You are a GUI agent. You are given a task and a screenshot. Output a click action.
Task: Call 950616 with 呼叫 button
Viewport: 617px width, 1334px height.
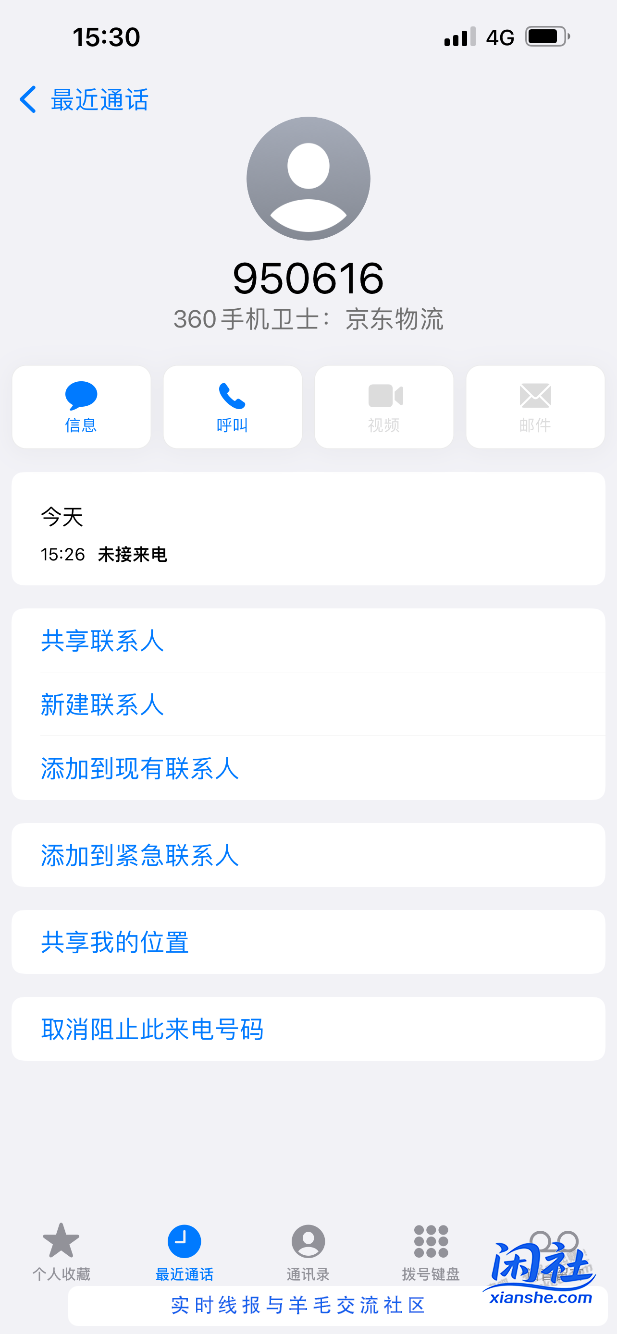click(x=232, y=407)
